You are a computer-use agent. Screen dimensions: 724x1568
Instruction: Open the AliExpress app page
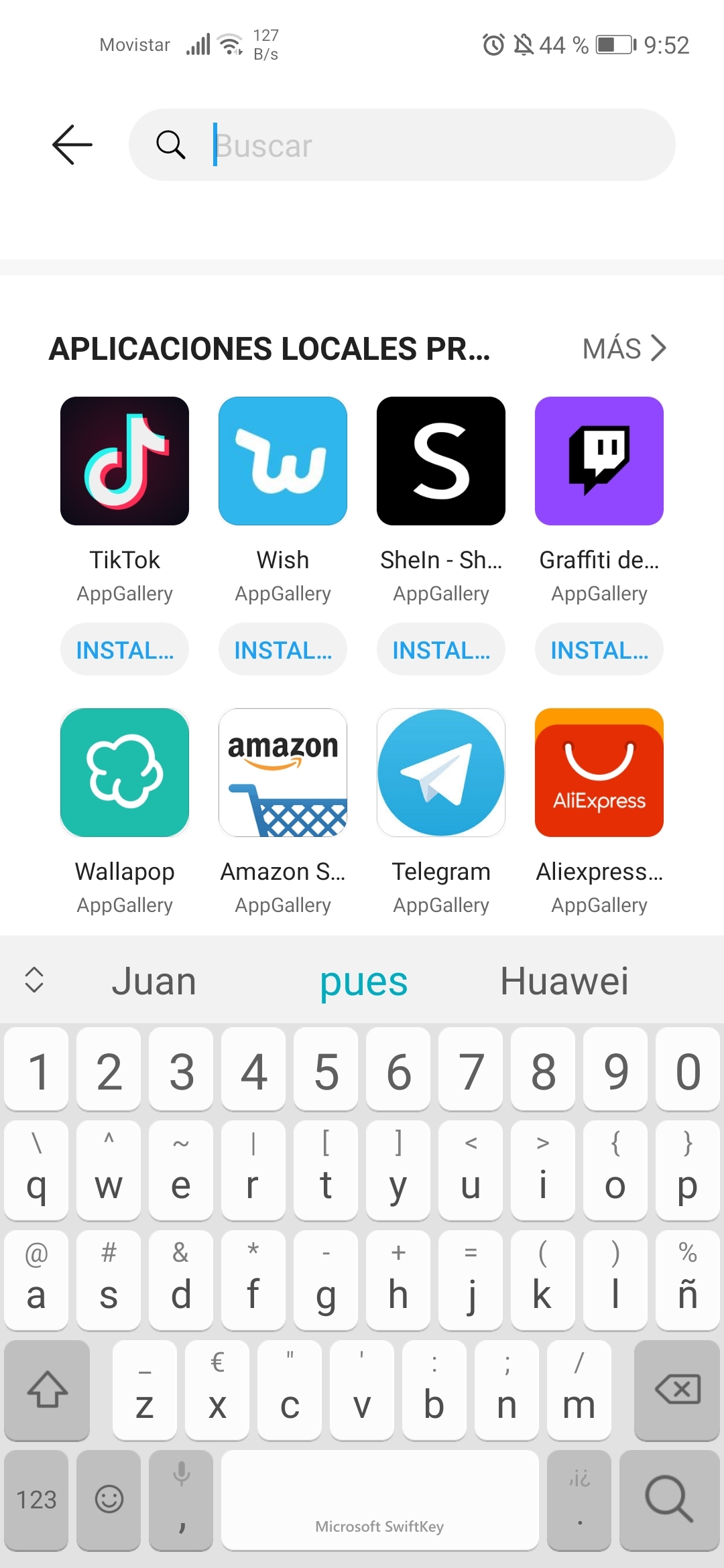point(599,772)
